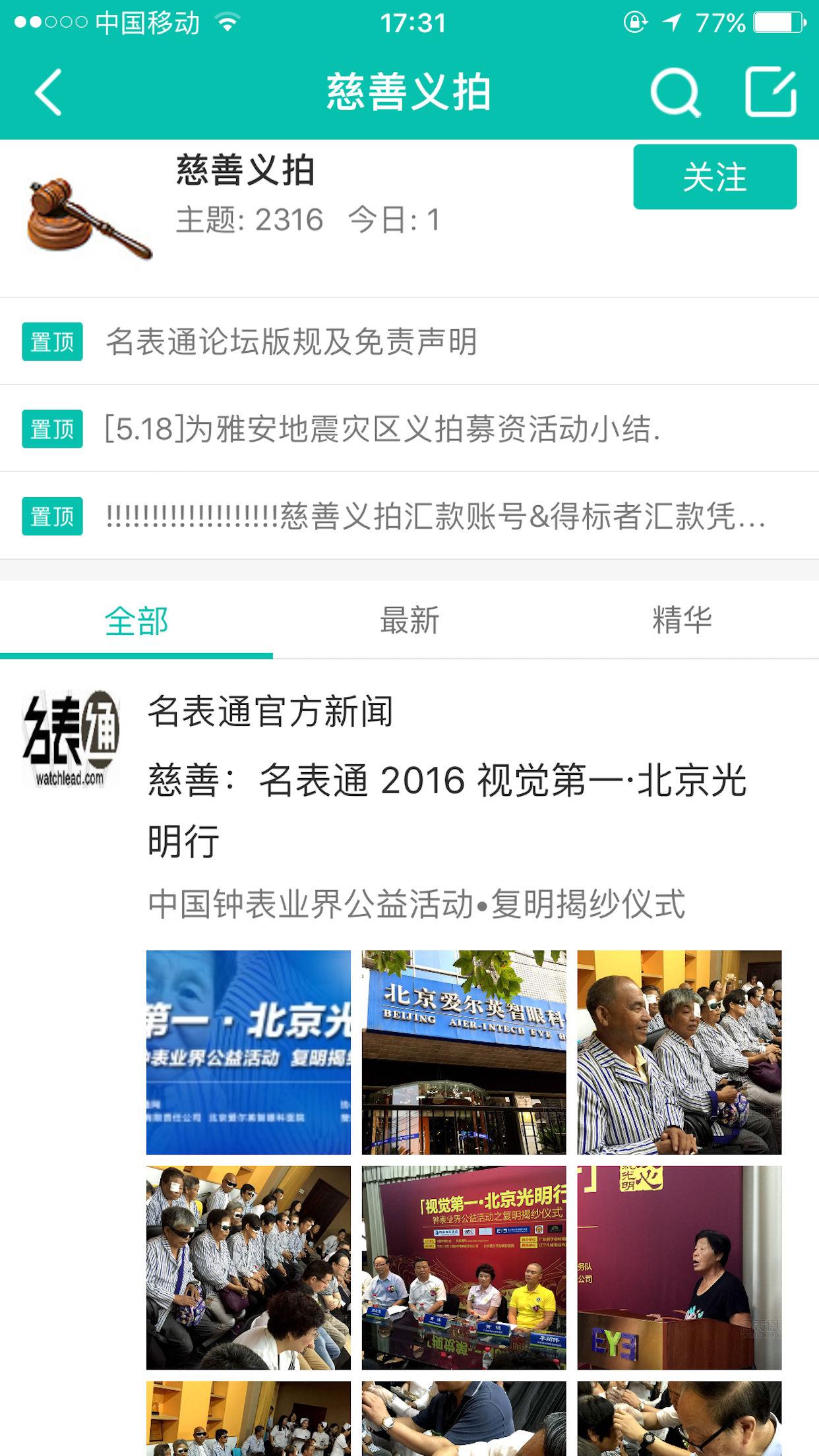Screen dimensions: 819x1456
Task: Open the post 视觉第一·北京光明行
Action: (x=447, y=810)
